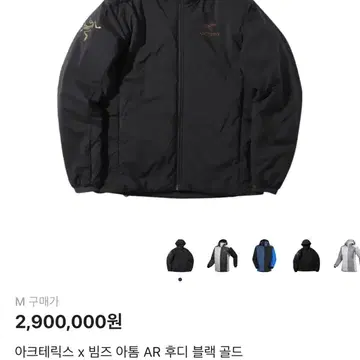View the light grey jacket thumbnail
Image resolution: width=360 pixels, height=360 pixels.
(x=347, y=256)
